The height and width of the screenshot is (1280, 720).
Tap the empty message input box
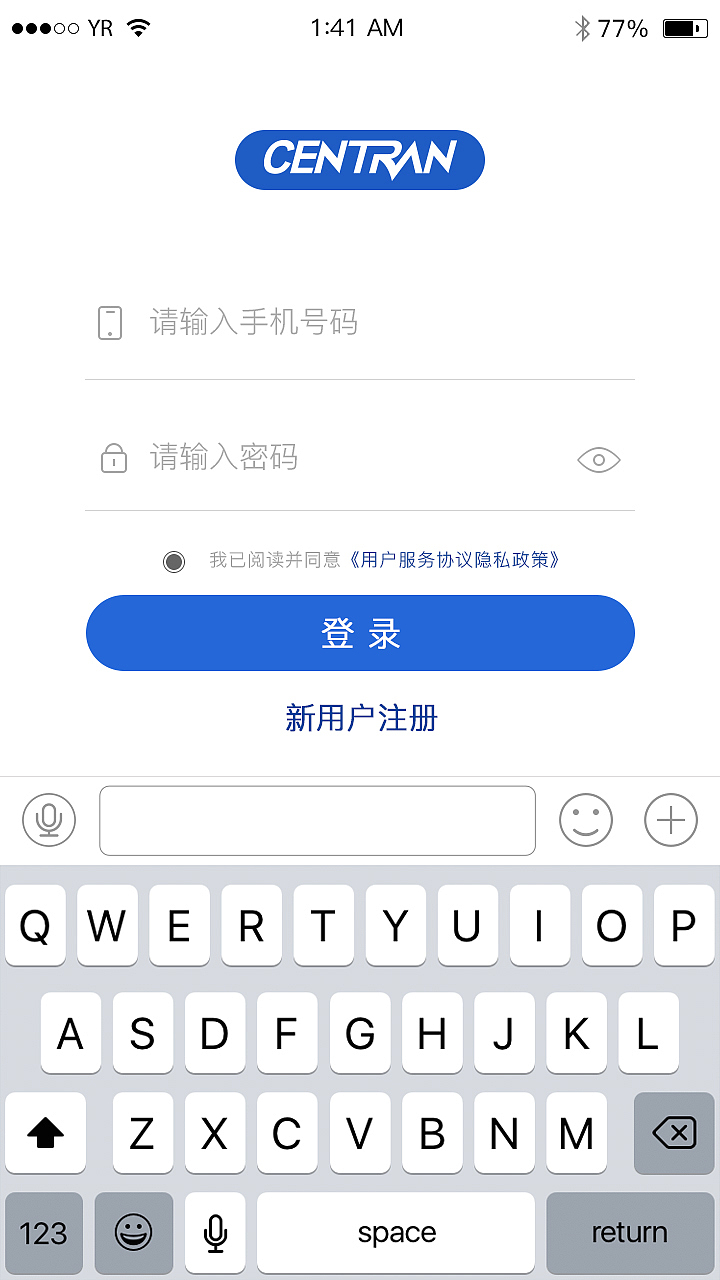pos(317,819)
